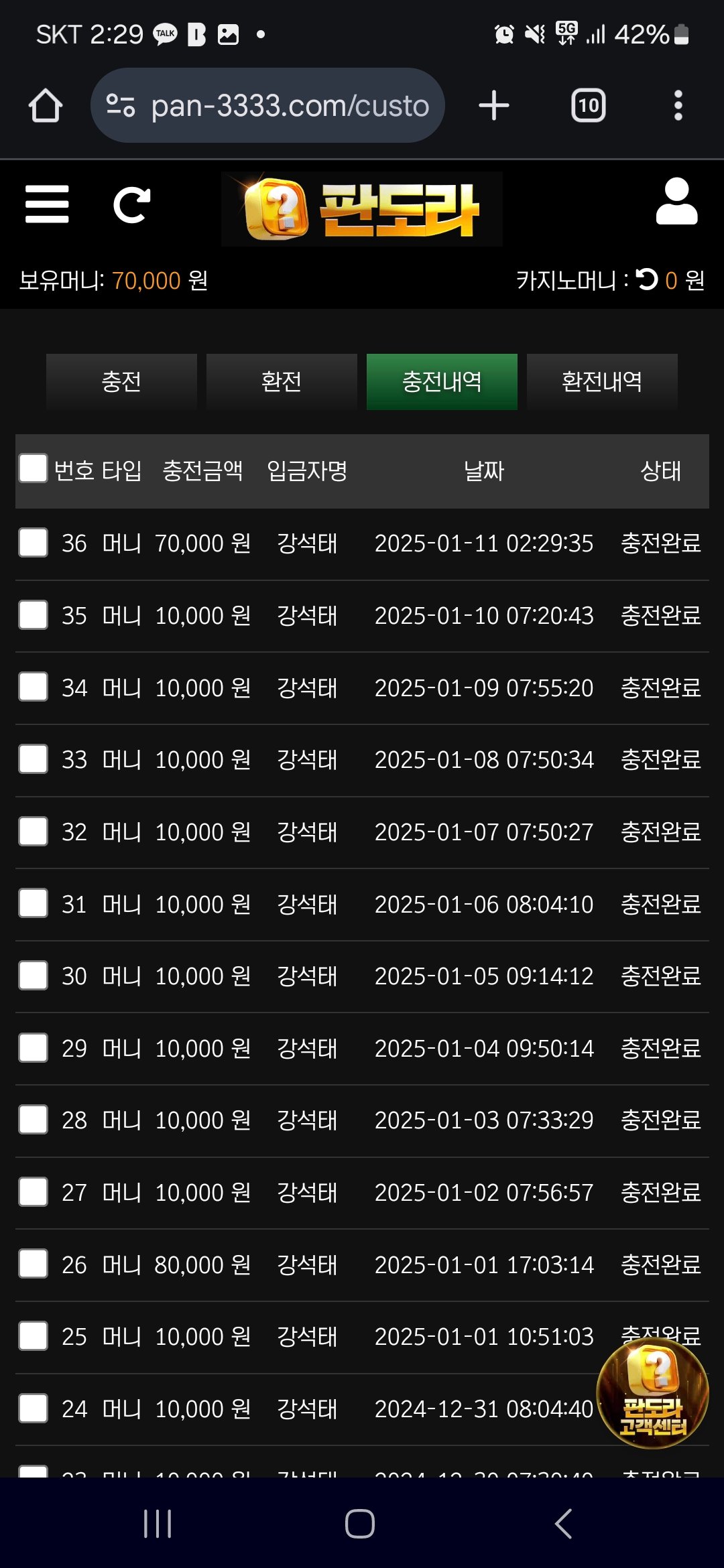Image resolution: width=724 pixels, height=1568 pixels.
Task: Switch to the 충전 tab
Action: pyautogui.click(x=121, y=381)
